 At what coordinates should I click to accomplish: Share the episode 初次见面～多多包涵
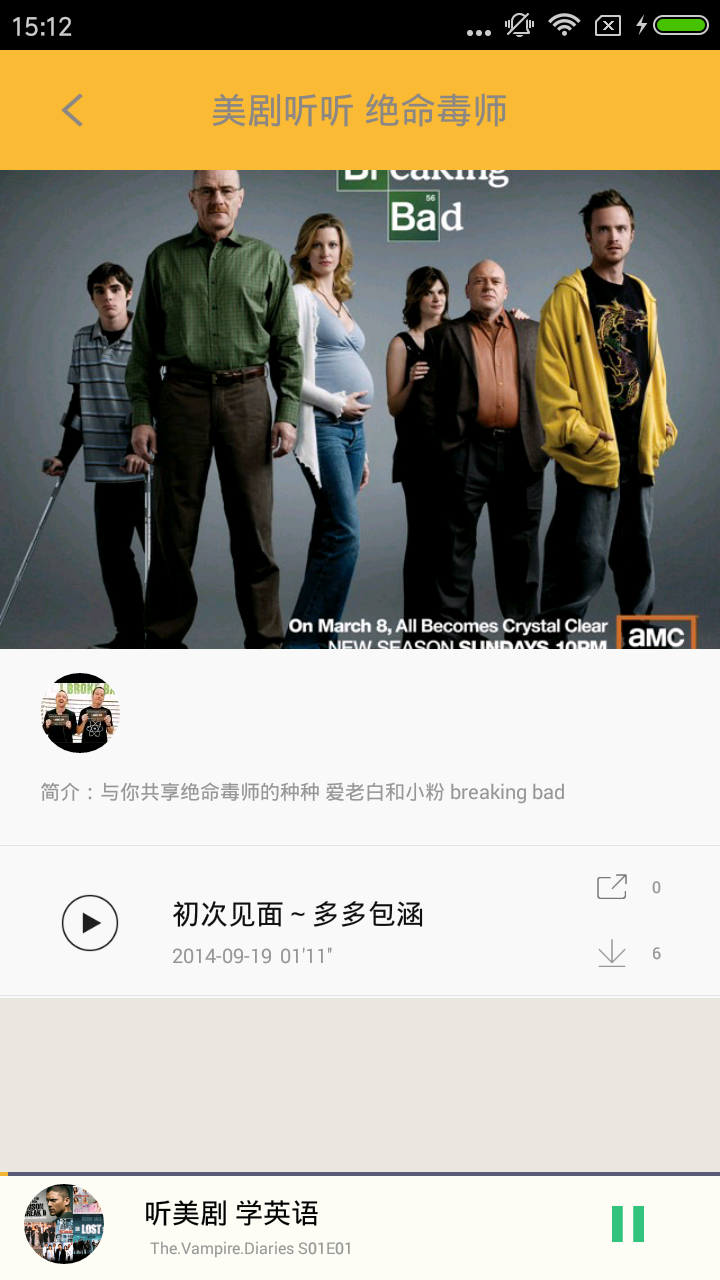click(x=612, y=887)
